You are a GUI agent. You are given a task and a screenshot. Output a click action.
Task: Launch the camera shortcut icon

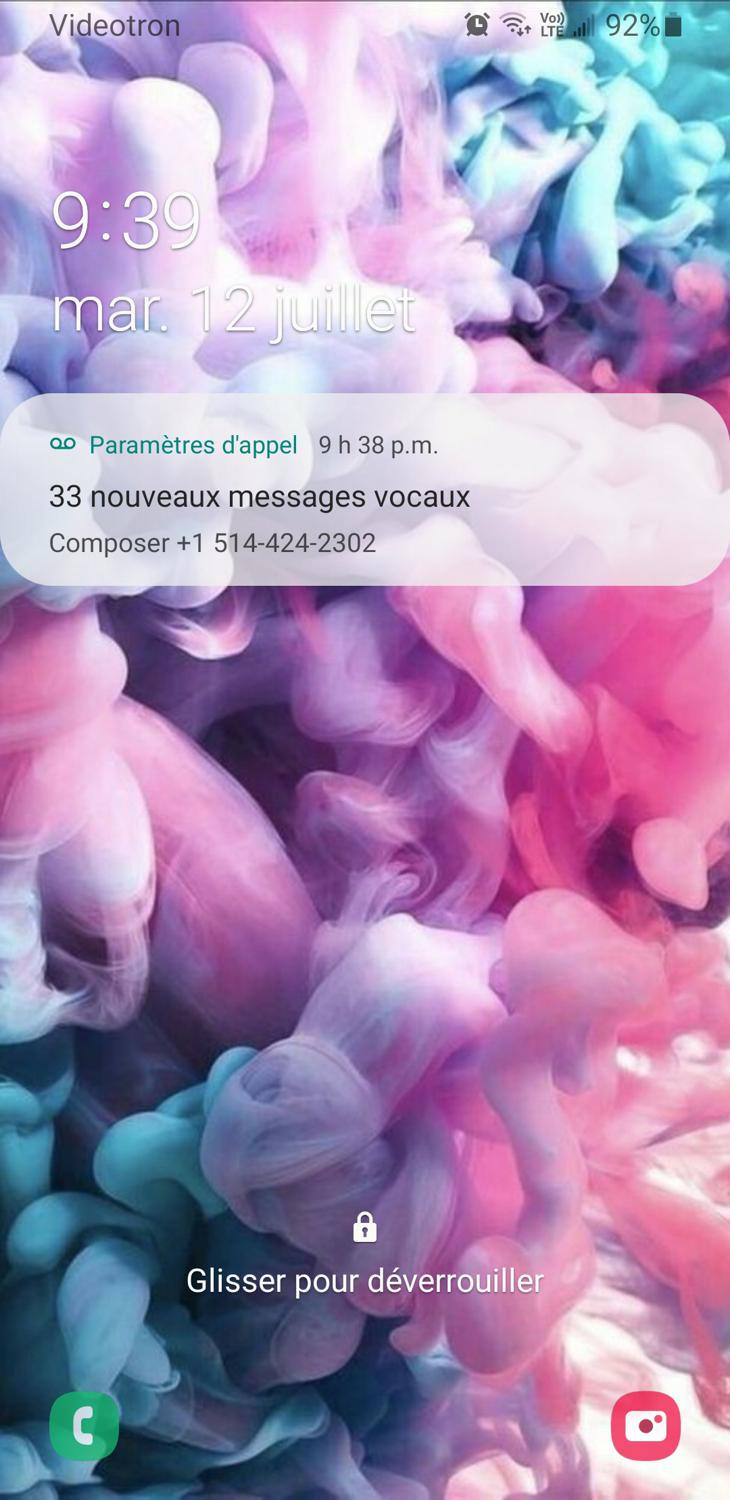pyautogui.click(x=646, y=1426)
